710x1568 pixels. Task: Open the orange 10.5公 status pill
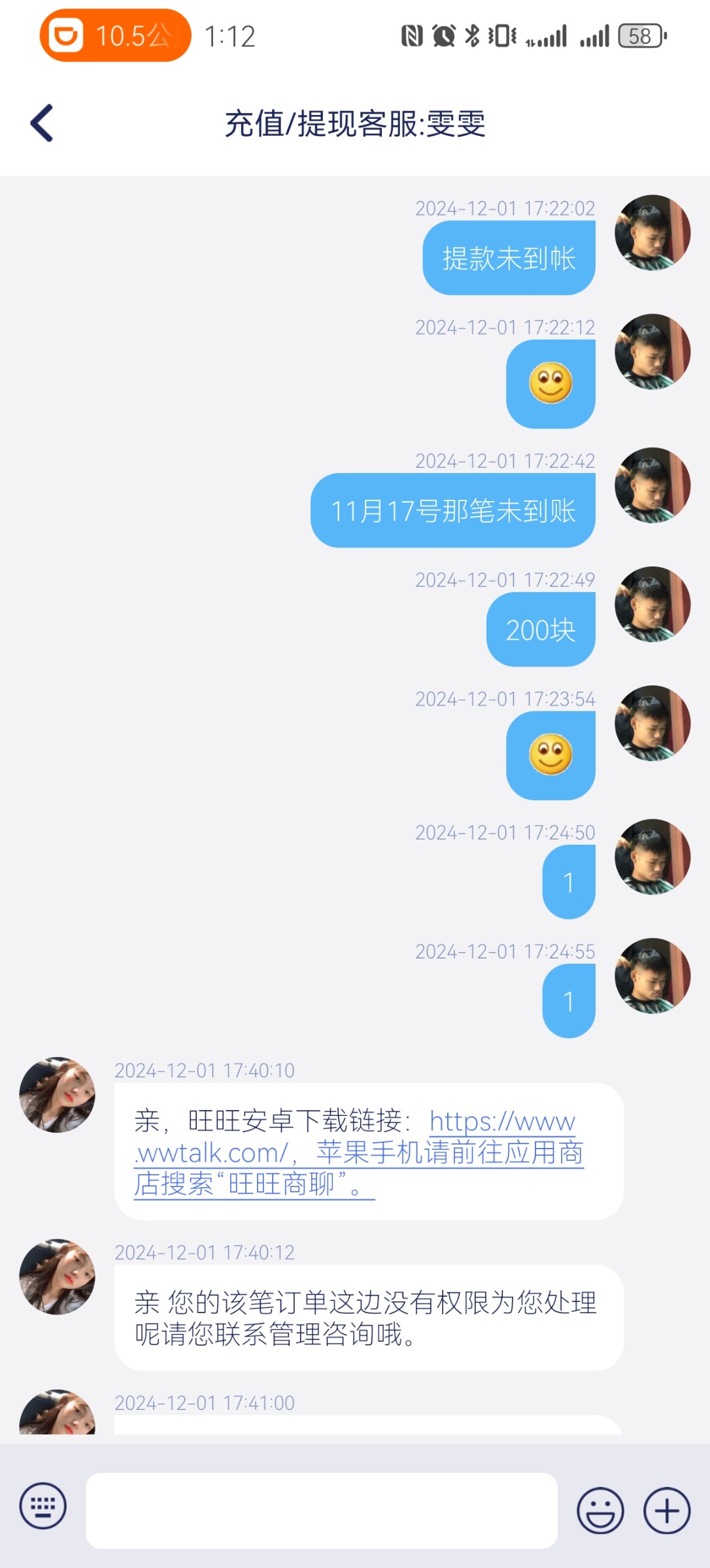(x=115, y=36)
